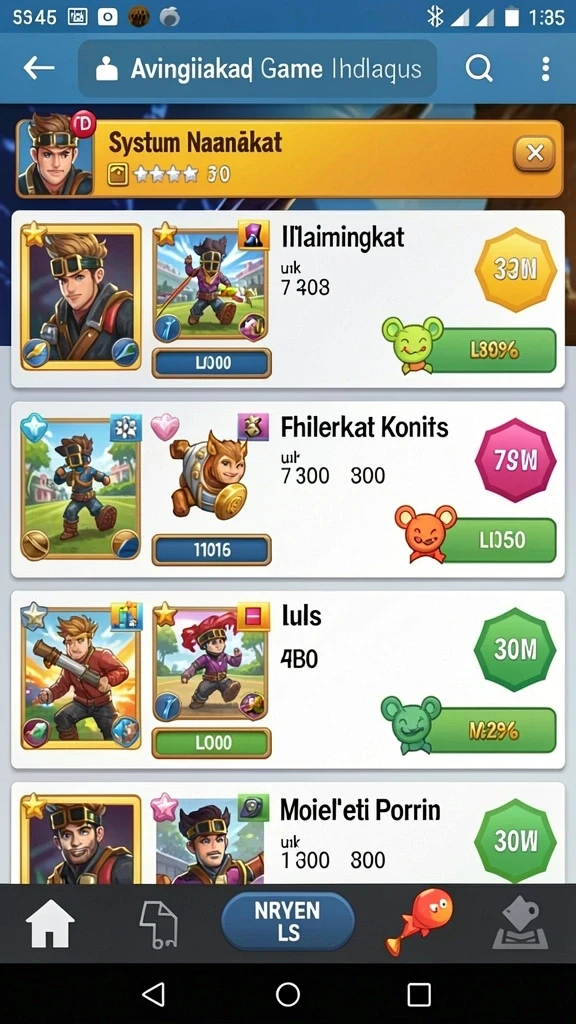Image resolution: width=576 pixels, height=1024 pixels.
Task: Tap the green LI050 button
Action: 501,539
